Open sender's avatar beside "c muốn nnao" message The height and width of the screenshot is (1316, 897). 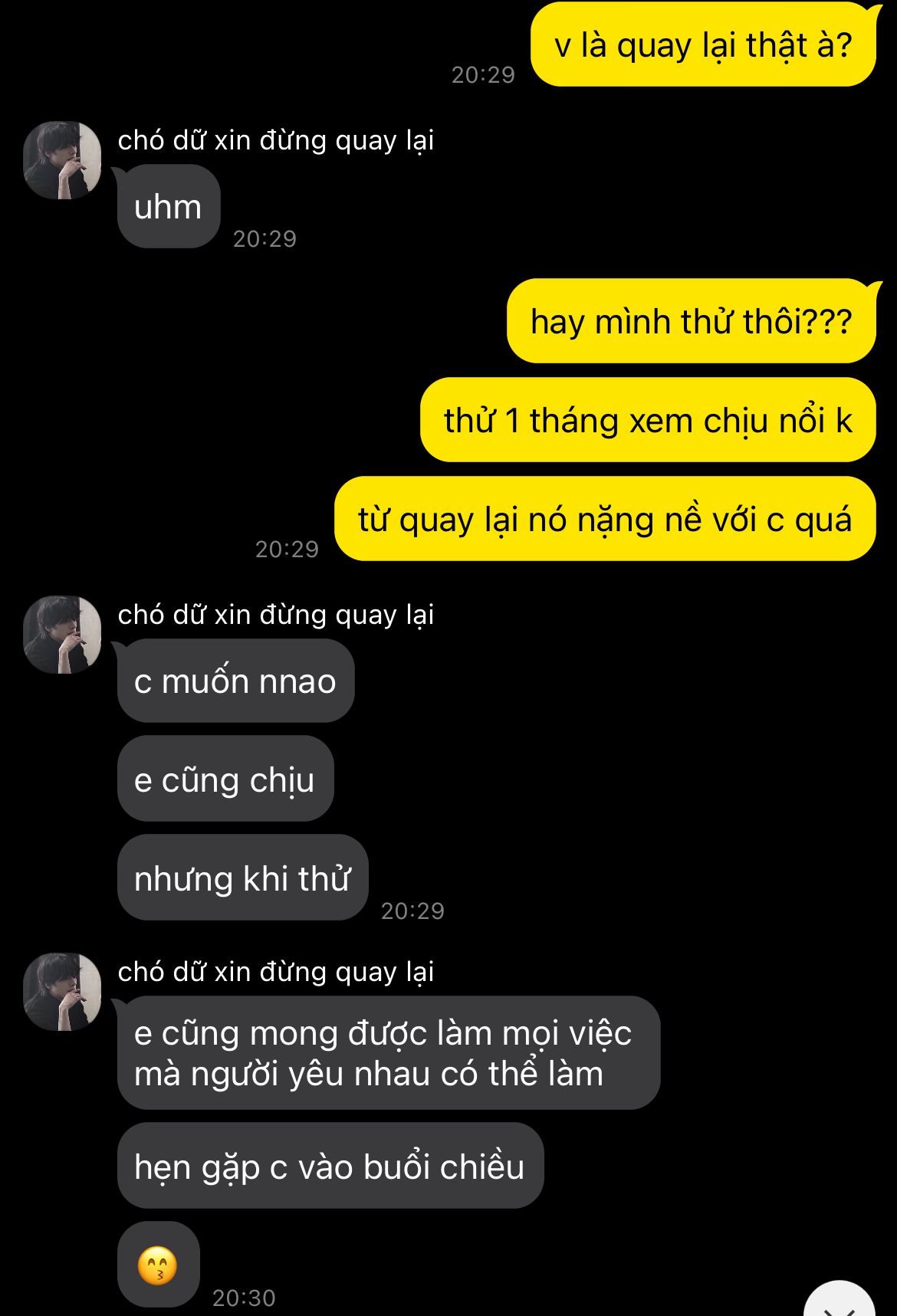(x=62, y=635)
